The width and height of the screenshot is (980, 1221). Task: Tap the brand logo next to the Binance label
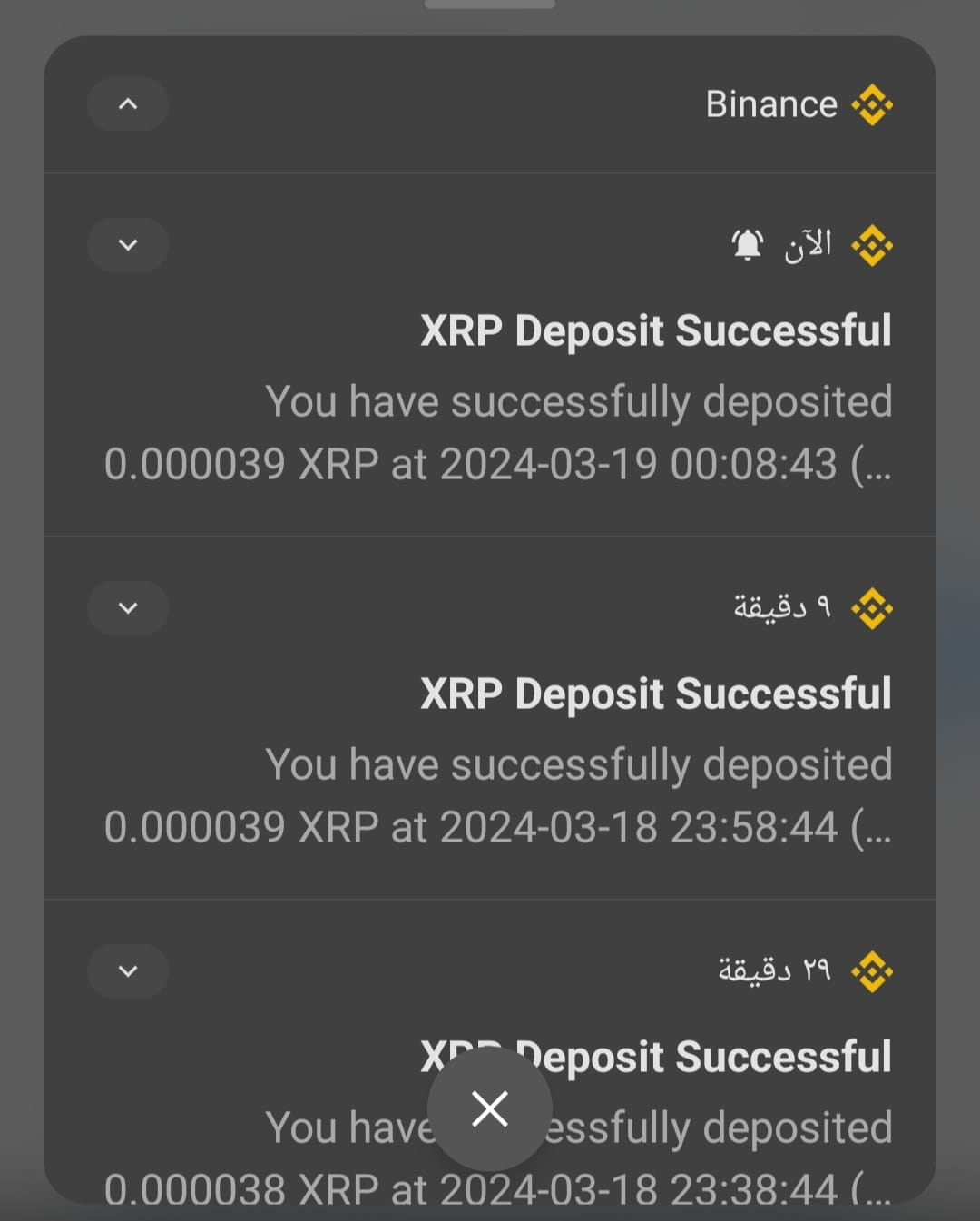(872, 103)
